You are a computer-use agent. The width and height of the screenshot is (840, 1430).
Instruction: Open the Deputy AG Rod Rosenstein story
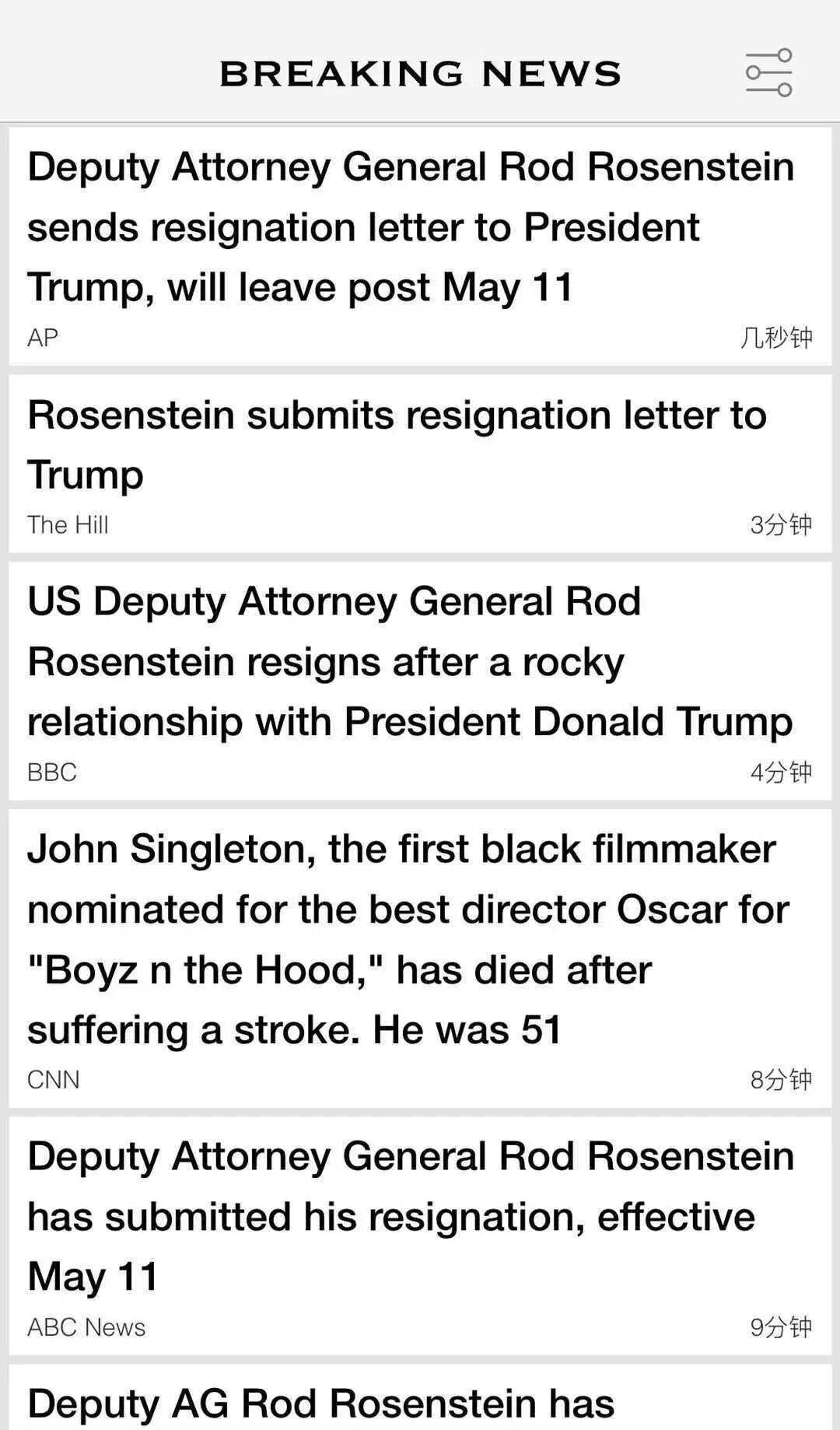click(320, 1404)
